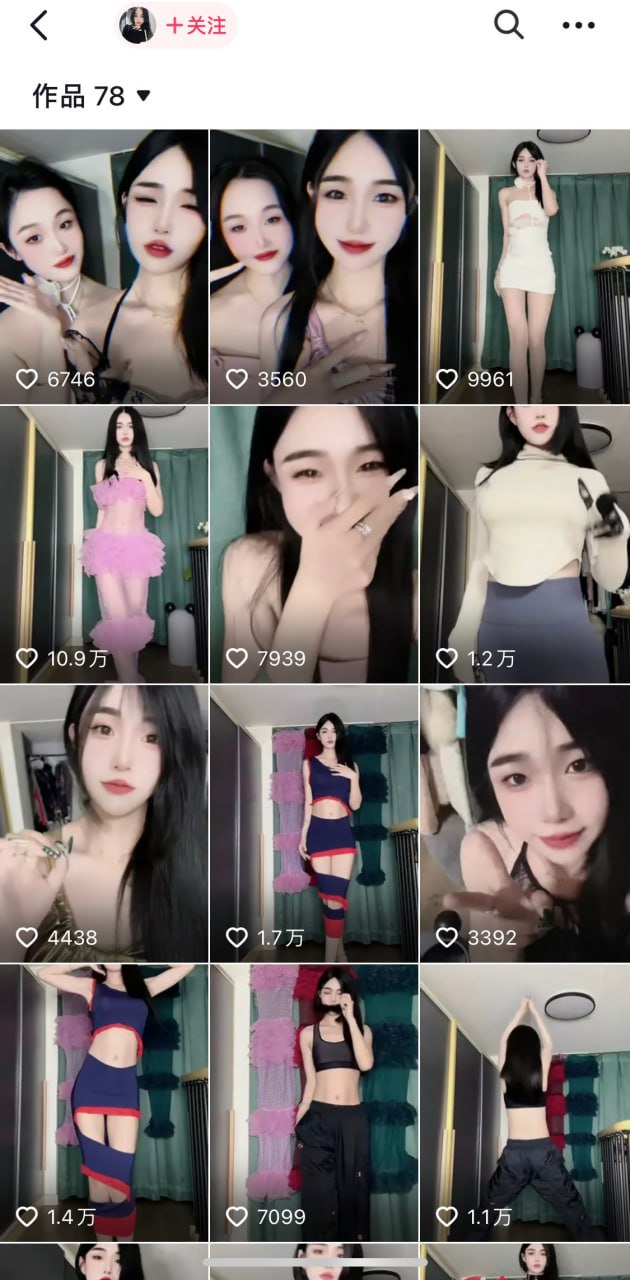Open the video with 6746 likes

pos(104,267)
